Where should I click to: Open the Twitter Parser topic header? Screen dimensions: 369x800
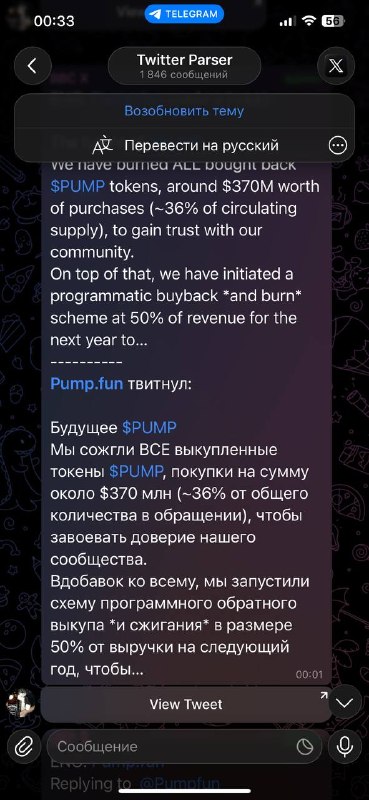(x=184, y=66)
